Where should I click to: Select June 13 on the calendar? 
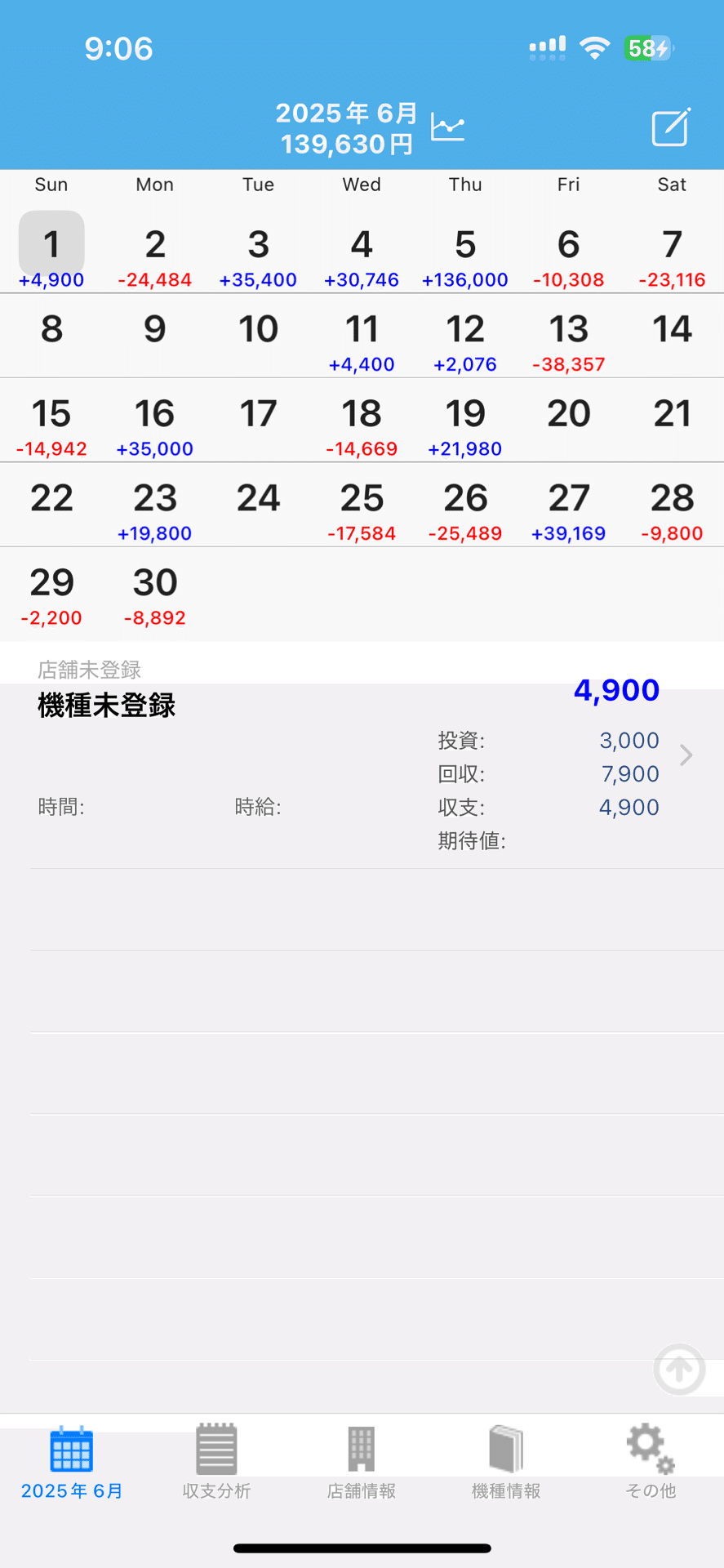tap(569, 336)
